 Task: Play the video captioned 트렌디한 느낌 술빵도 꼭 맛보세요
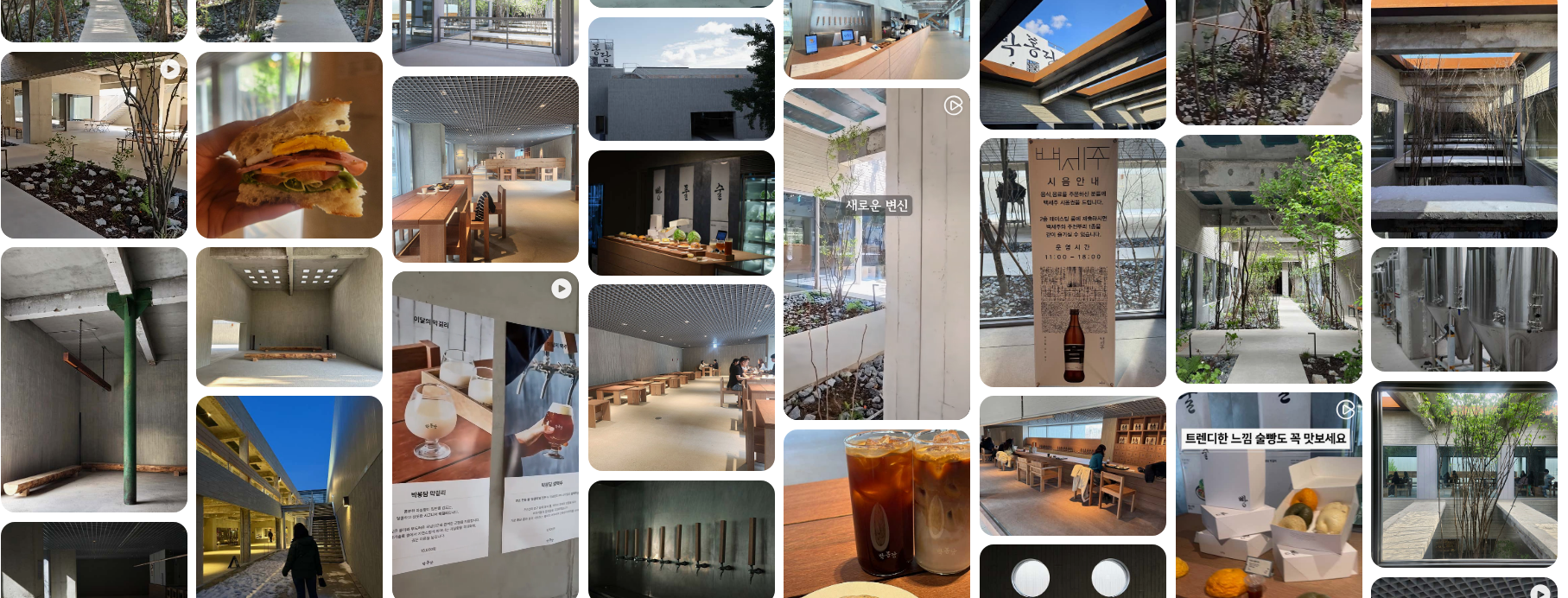1268,495
